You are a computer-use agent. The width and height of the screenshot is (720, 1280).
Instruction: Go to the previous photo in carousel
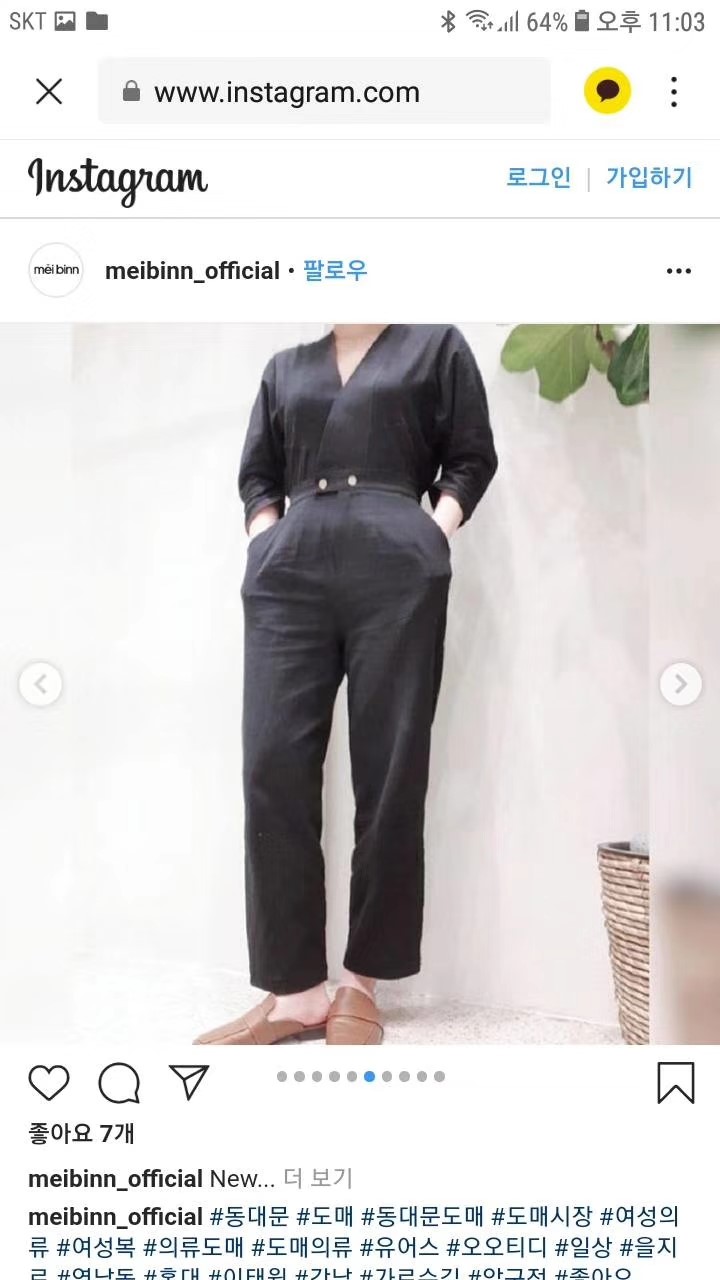click(41, 684)
